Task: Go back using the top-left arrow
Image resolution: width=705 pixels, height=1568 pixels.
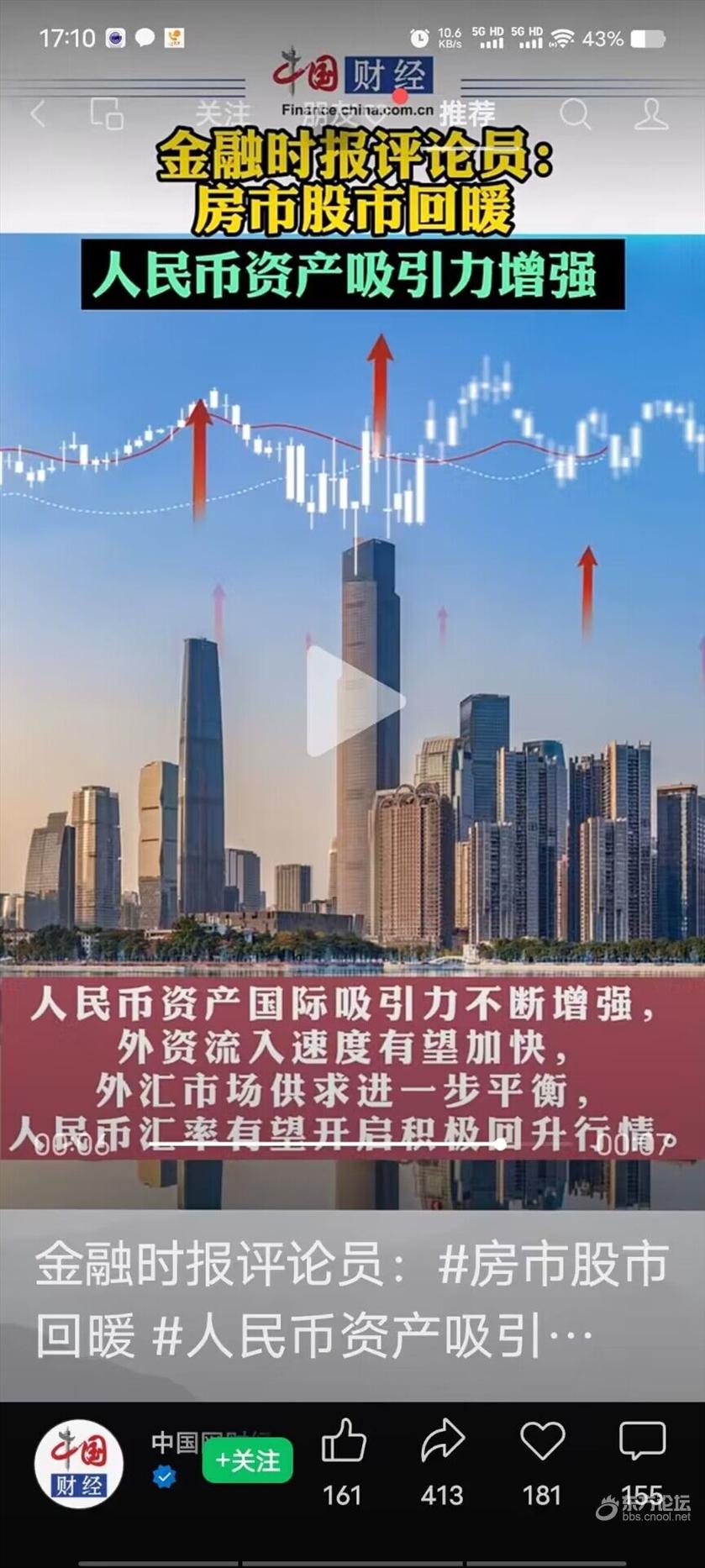Action: coord(38,113)
